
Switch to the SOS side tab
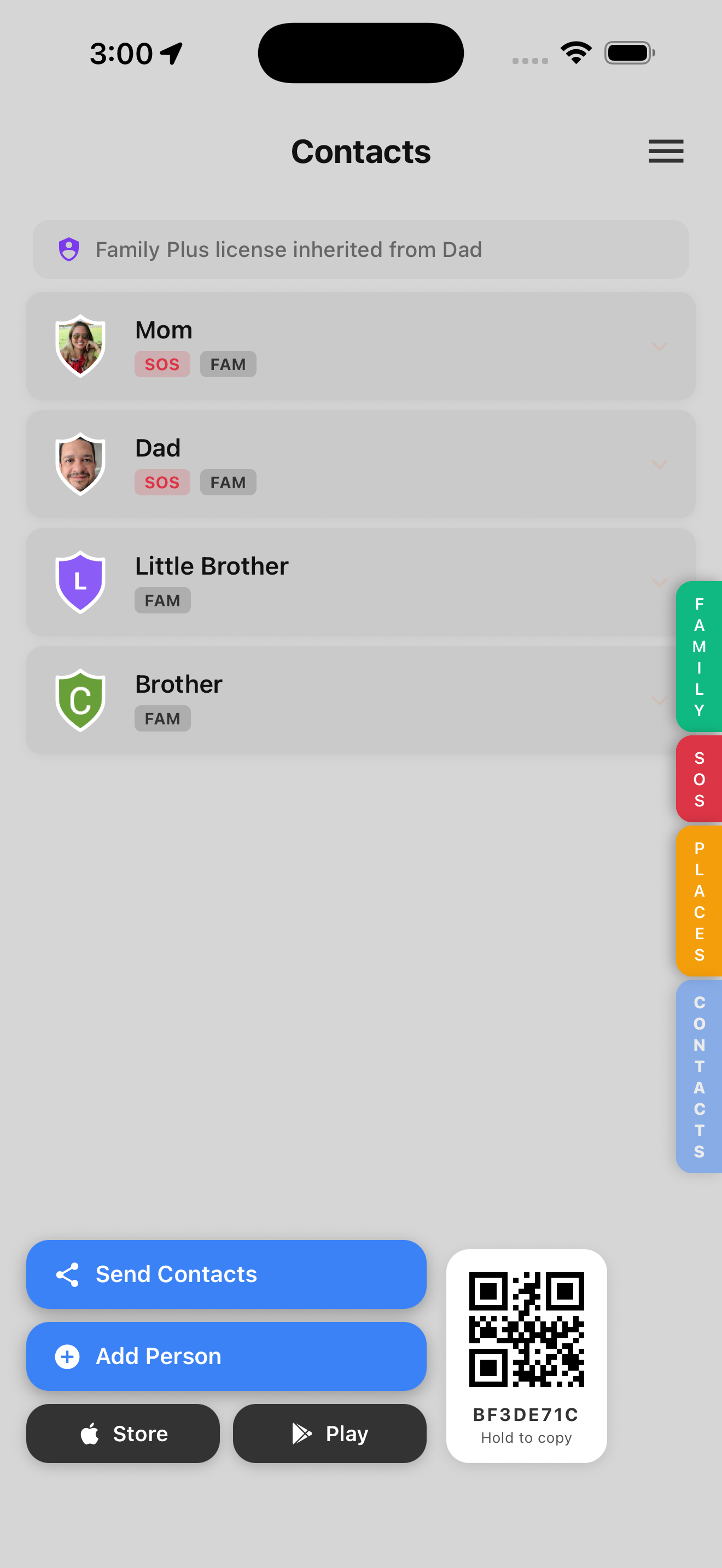pyautogui.click(x=699, y=779)
